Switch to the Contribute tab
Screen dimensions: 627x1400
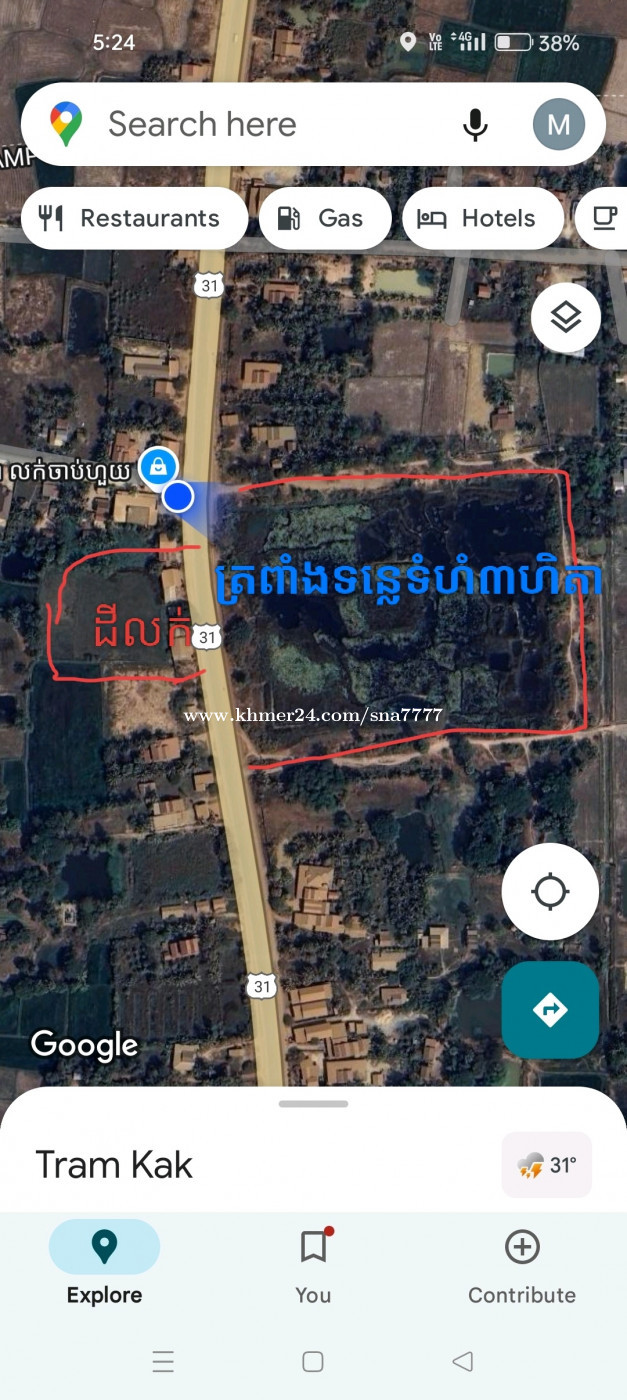point(522,1267)
